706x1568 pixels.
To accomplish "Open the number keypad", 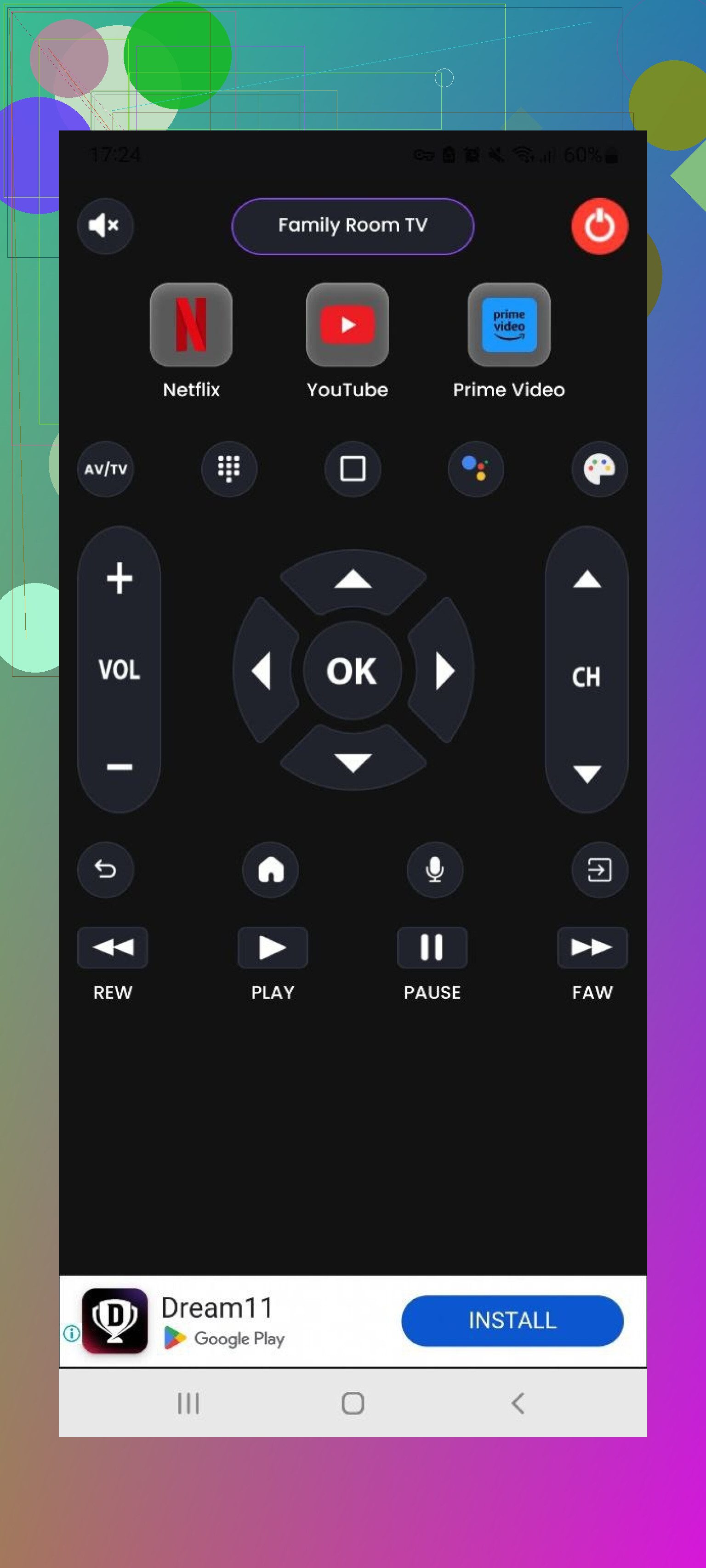I will pyautogui.click(x=228, y=469).
